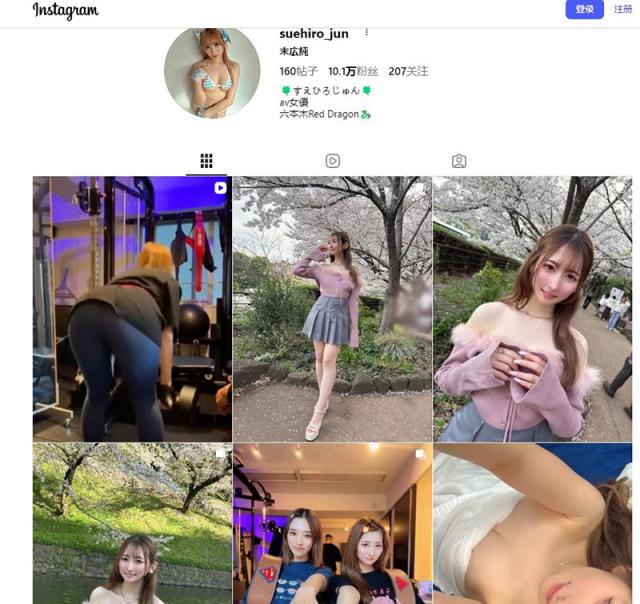640x604 pixels.
Task: View the 10.1万 粉丝 followers list
Action: point(353,71)
